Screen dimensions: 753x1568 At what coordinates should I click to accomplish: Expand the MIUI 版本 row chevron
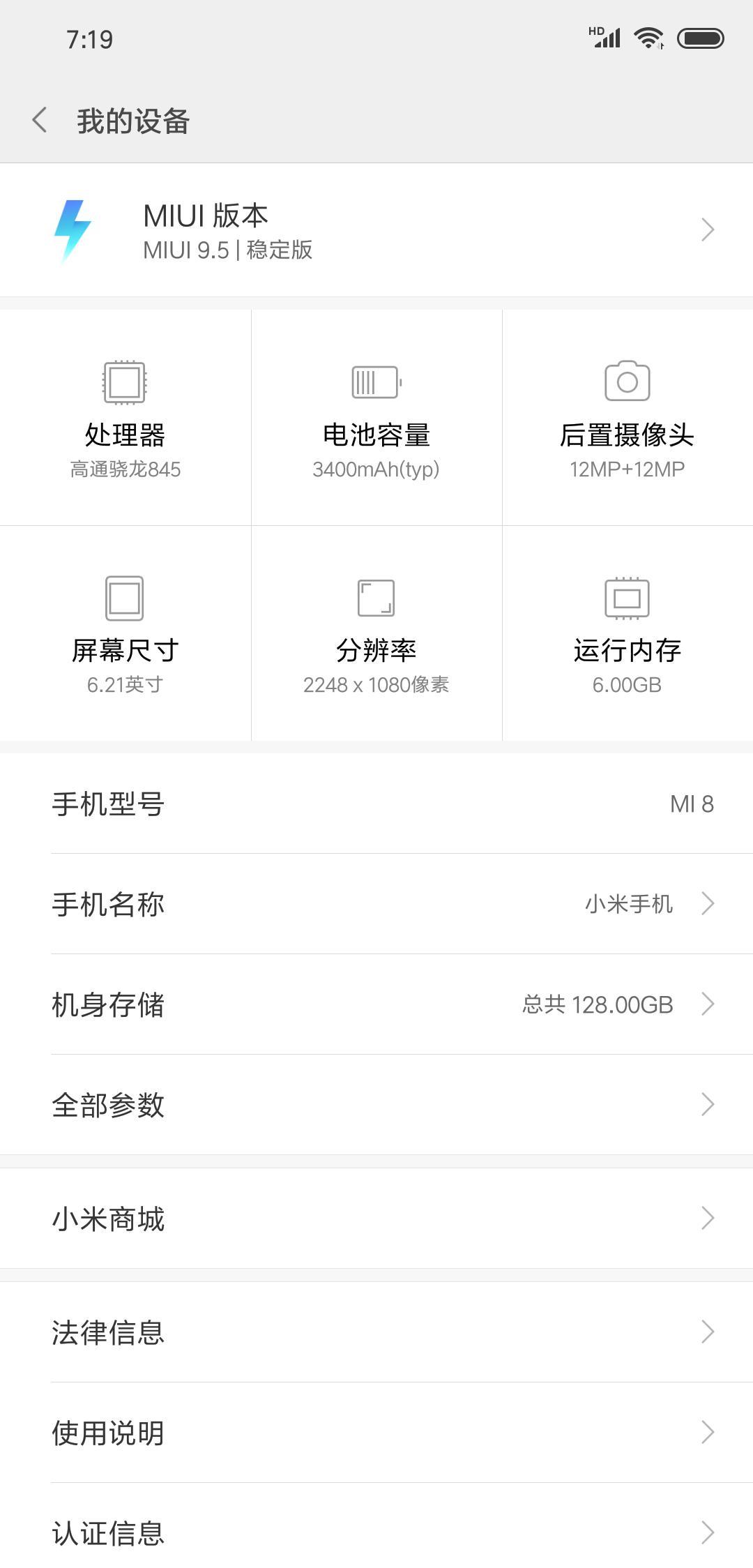click(x=709, y=230)
